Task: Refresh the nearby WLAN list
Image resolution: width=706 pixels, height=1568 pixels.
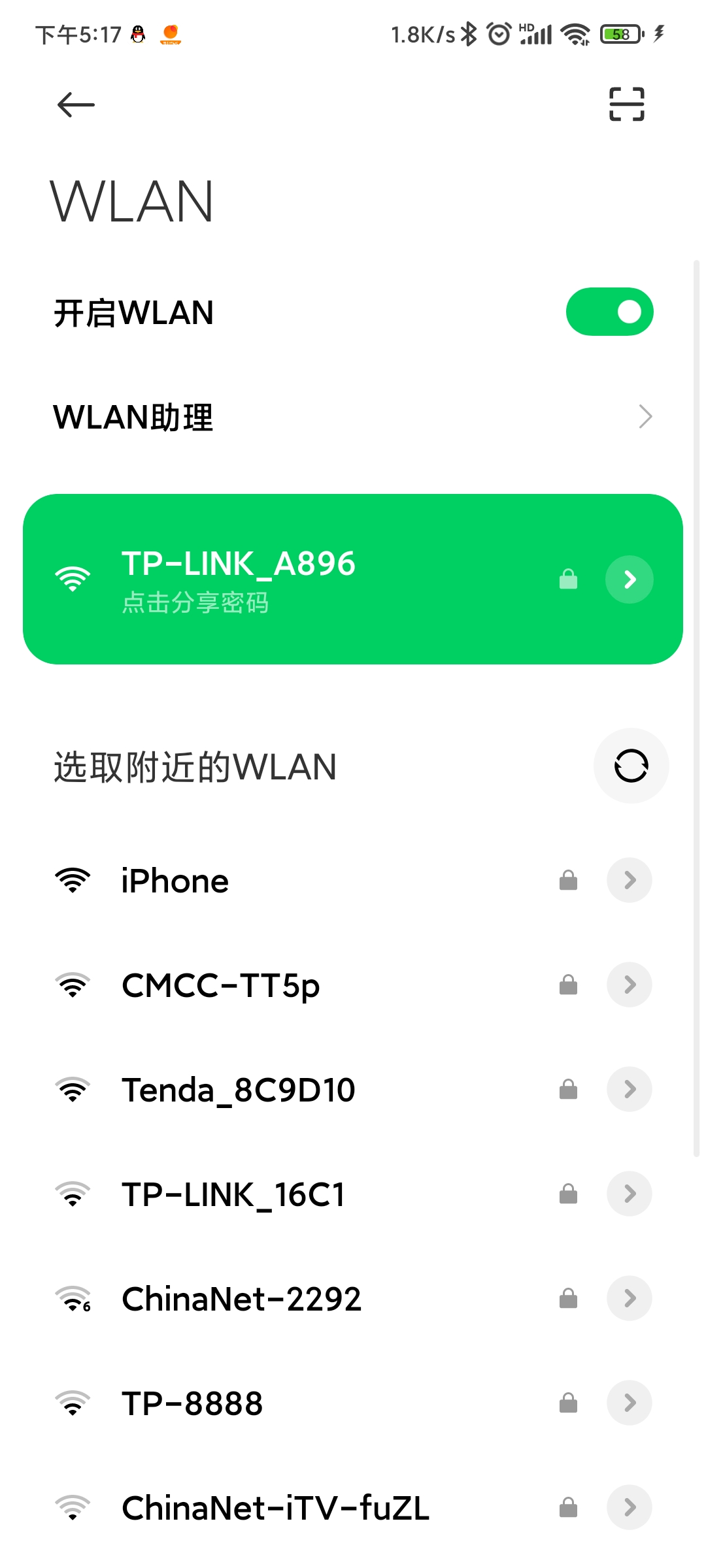Action: point(631,766)
